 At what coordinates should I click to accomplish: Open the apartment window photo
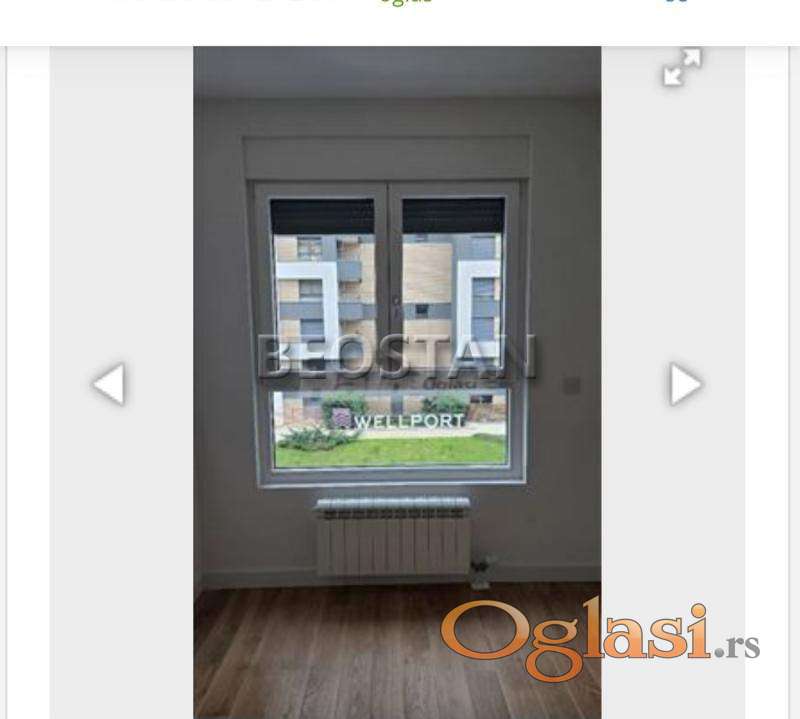pos(397,380)
